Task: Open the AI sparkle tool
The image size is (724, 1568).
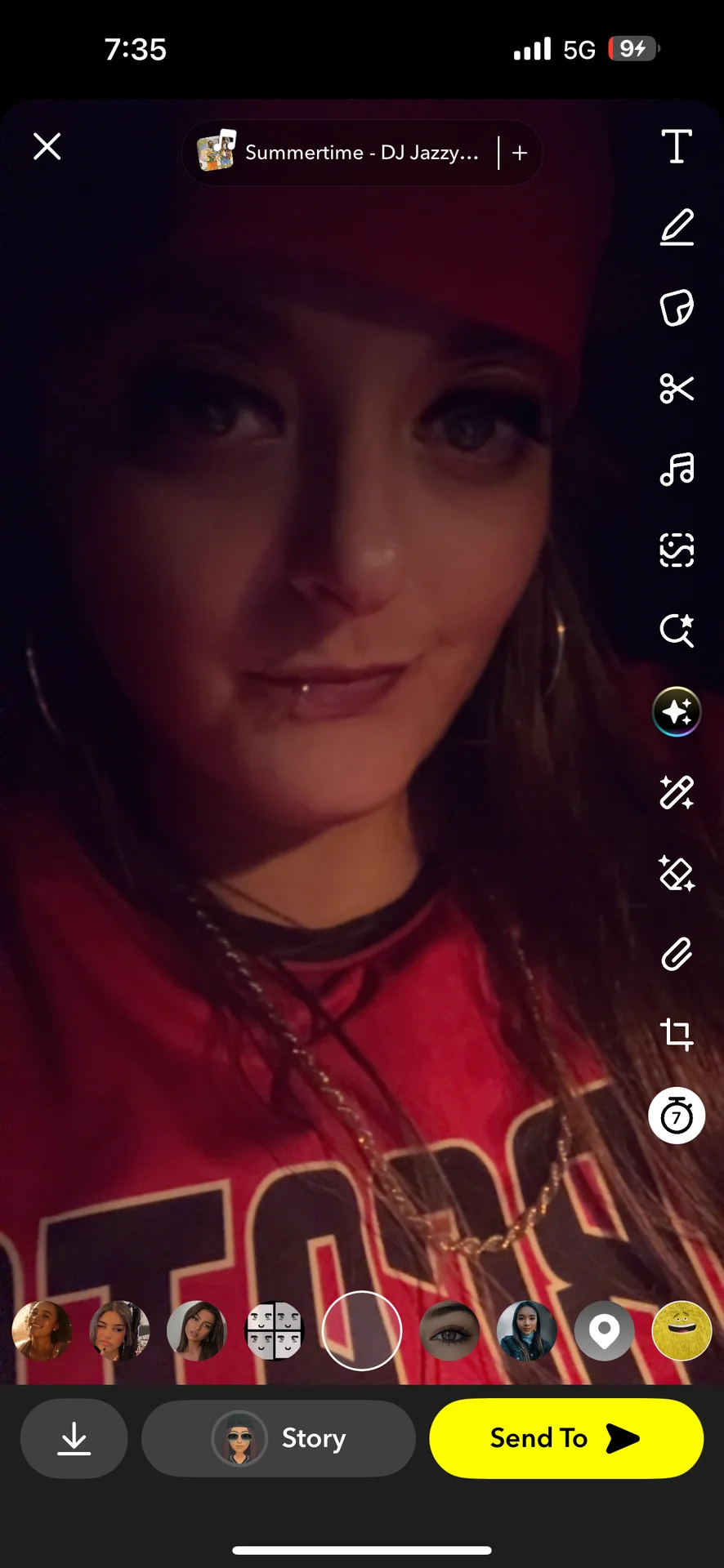Action: pos(677,712)
